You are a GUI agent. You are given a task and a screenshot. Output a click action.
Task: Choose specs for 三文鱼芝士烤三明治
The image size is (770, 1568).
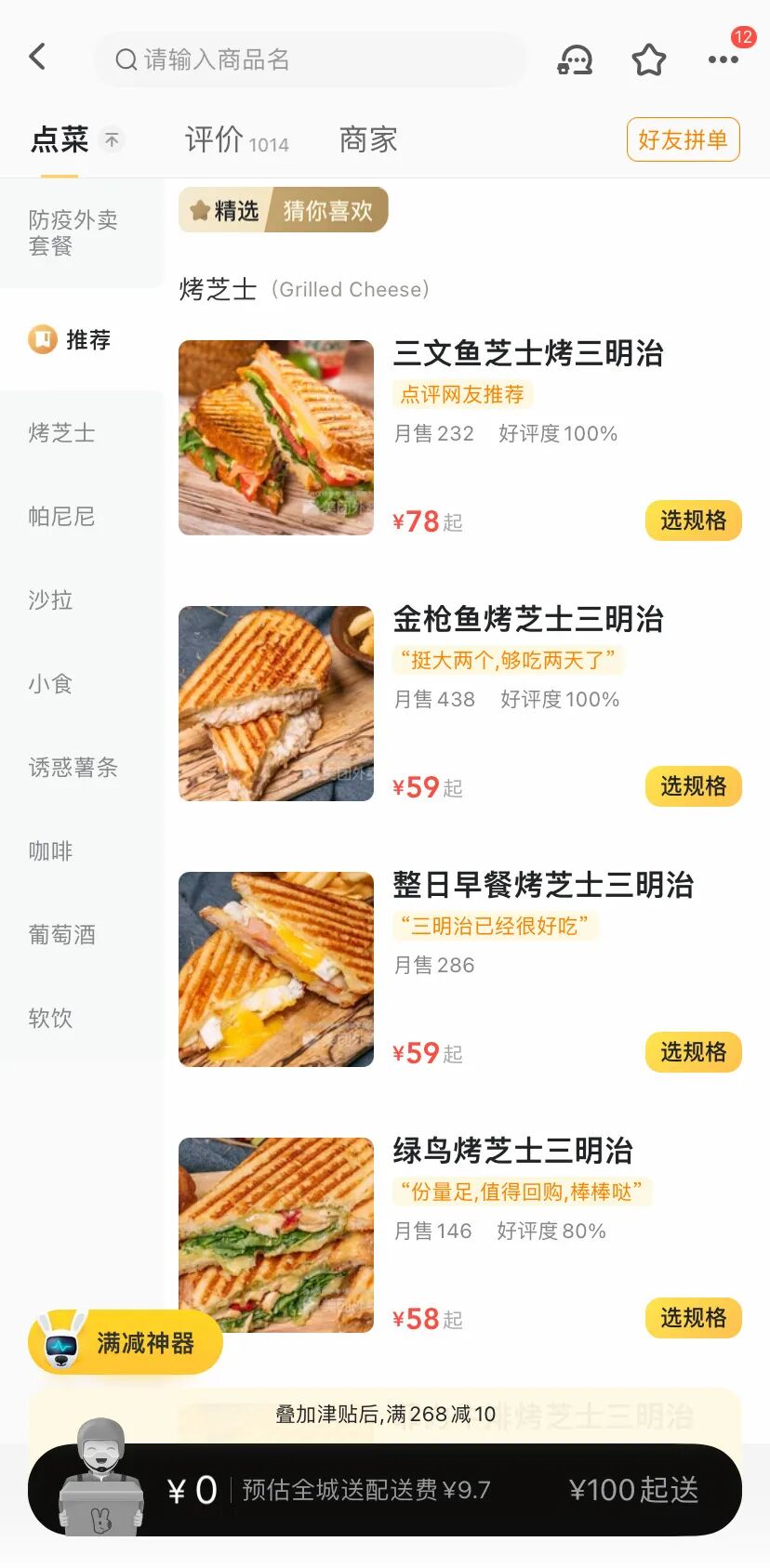click(x=693, y=520)
